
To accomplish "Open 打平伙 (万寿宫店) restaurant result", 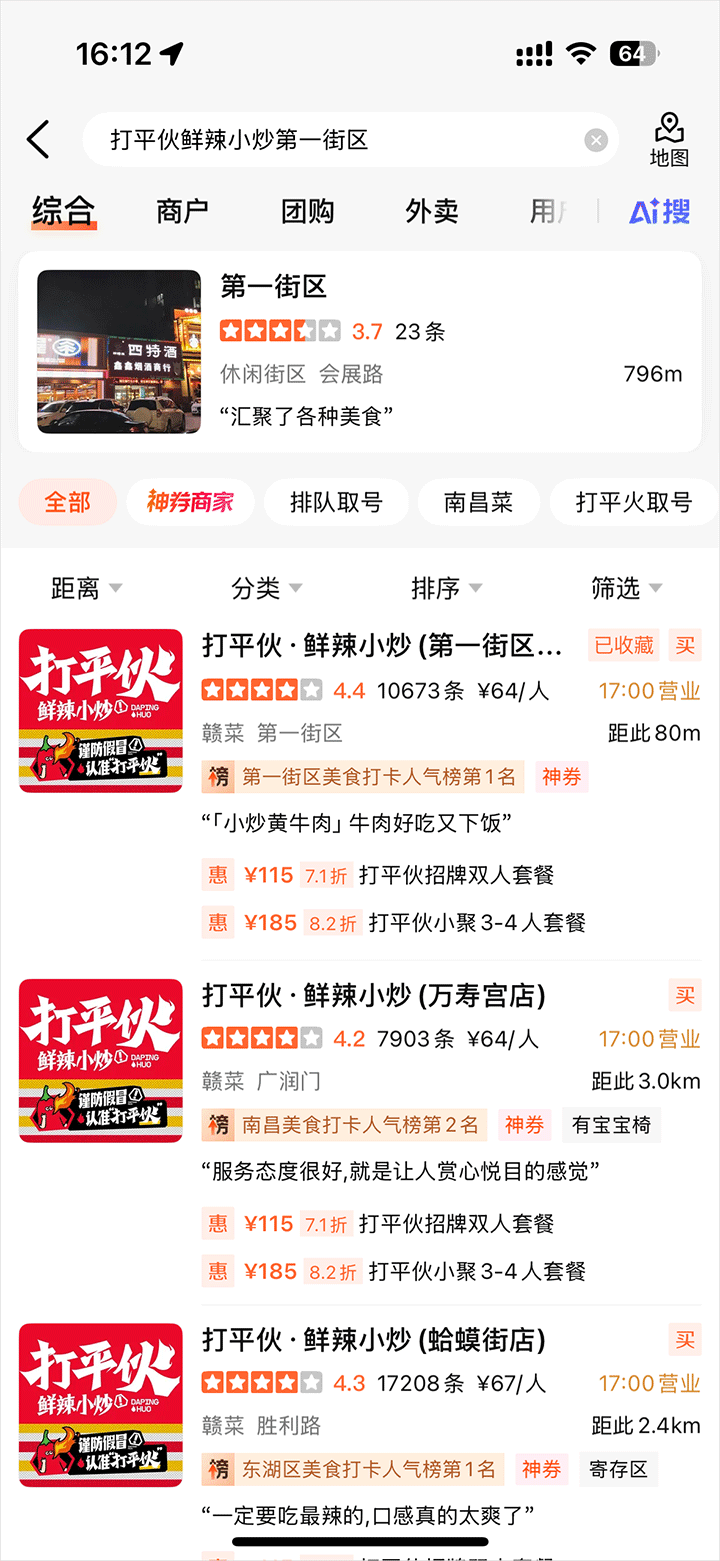I will click(374, 995).
